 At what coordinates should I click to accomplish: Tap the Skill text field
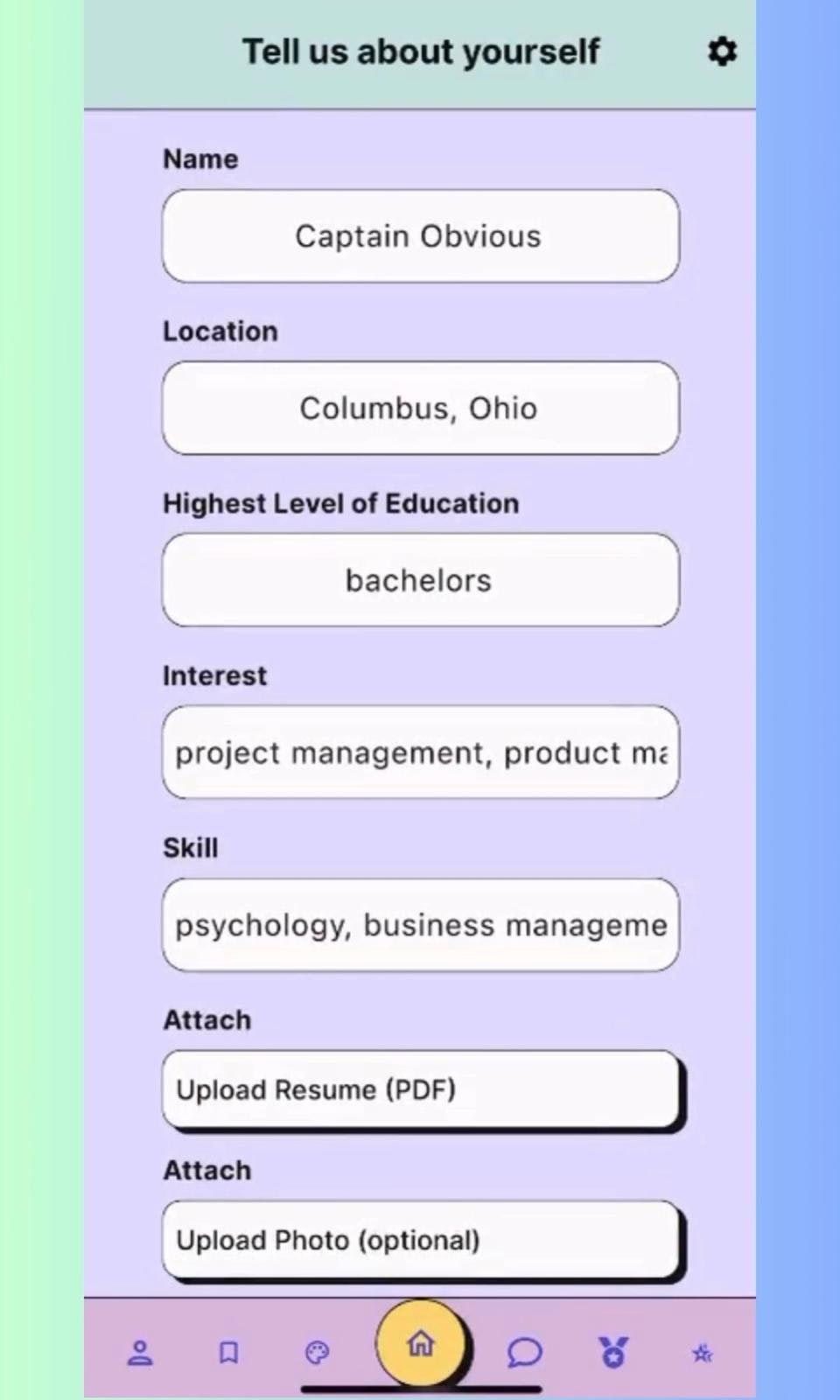coord(420,925)
